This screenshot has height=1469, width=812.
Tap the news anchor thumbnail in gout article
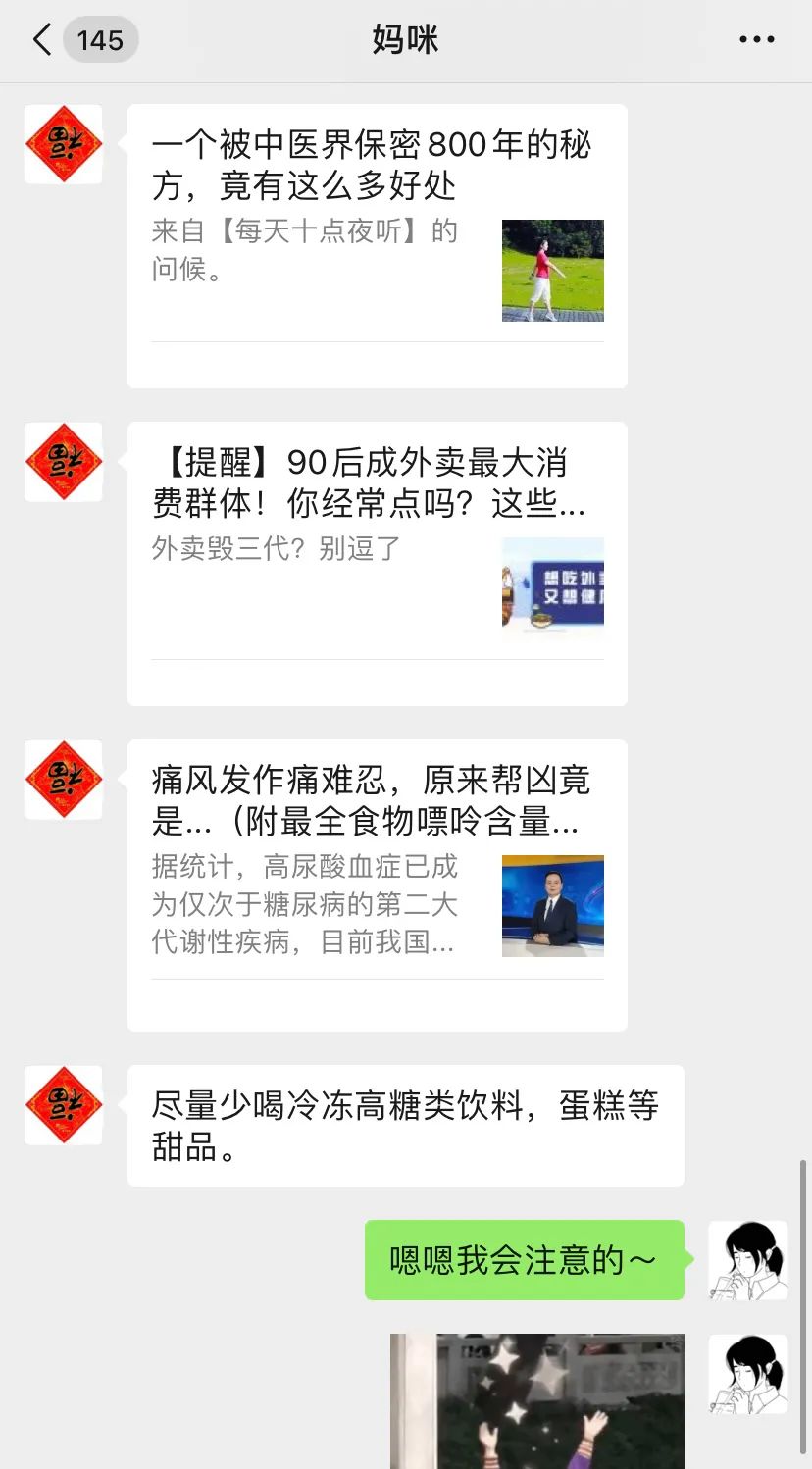point(552,904)
